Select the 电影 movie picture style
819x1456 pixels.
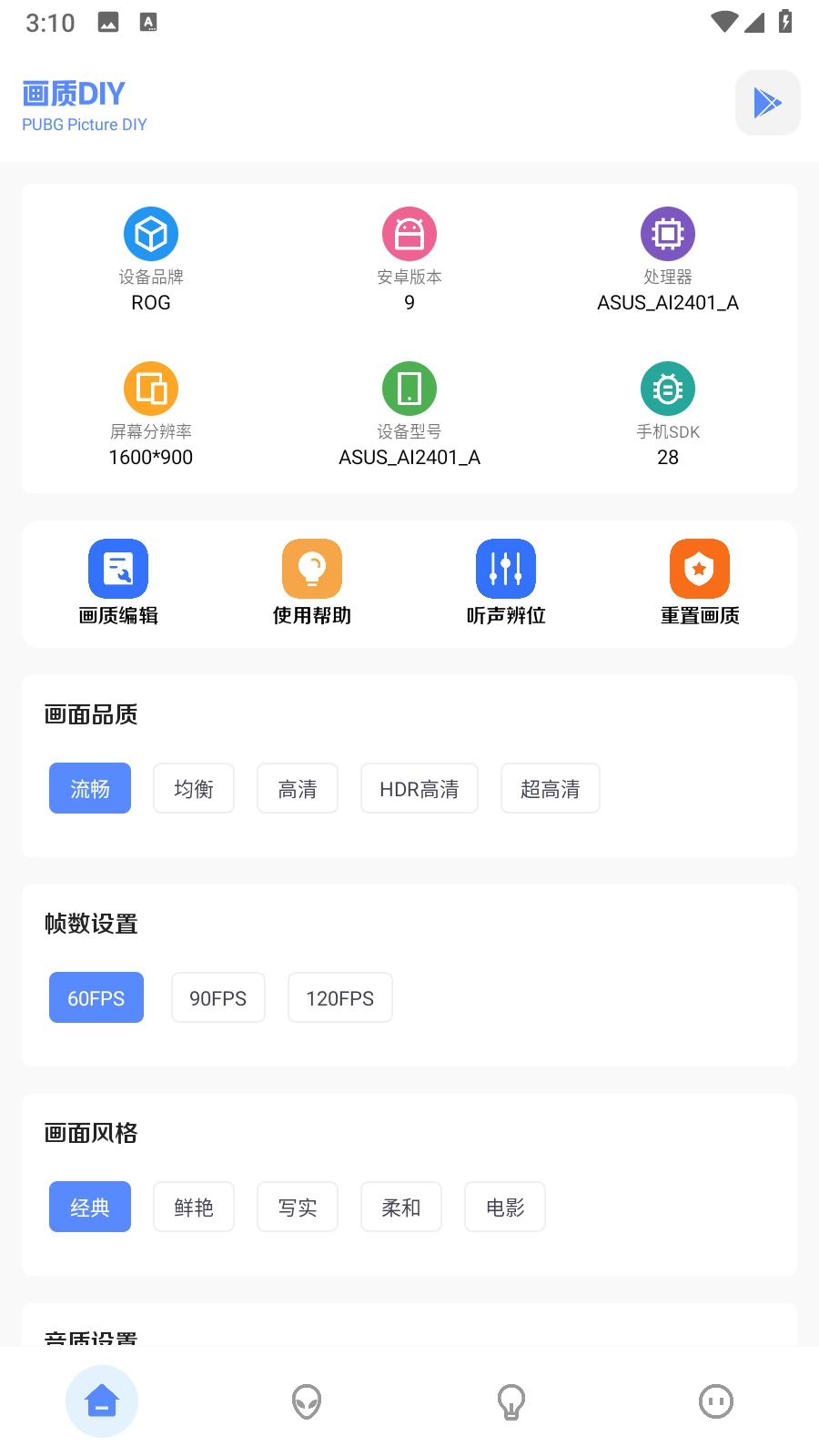click(x=504, y=1207)
